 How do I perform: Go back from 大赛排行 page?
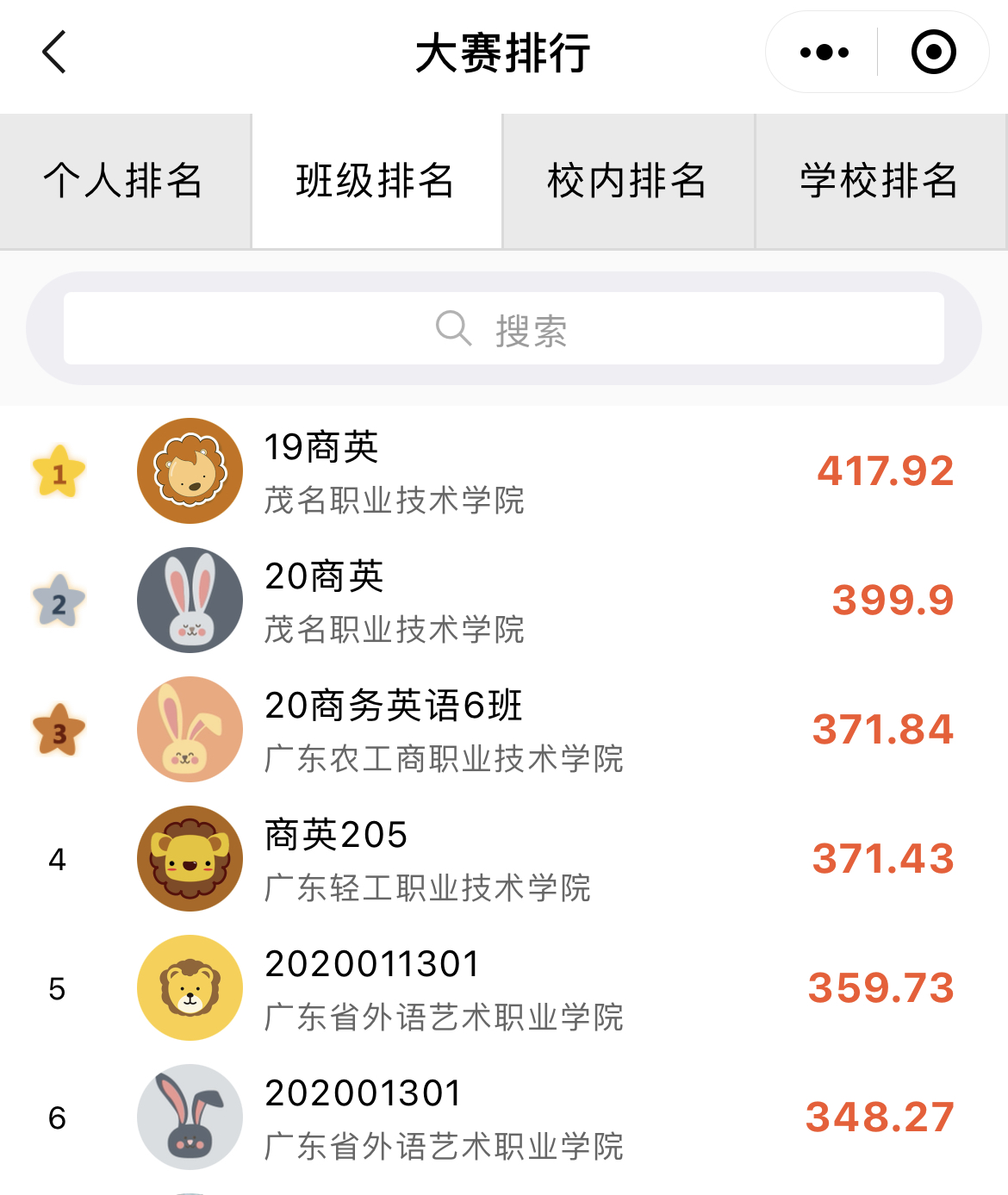tap(55, 53)
